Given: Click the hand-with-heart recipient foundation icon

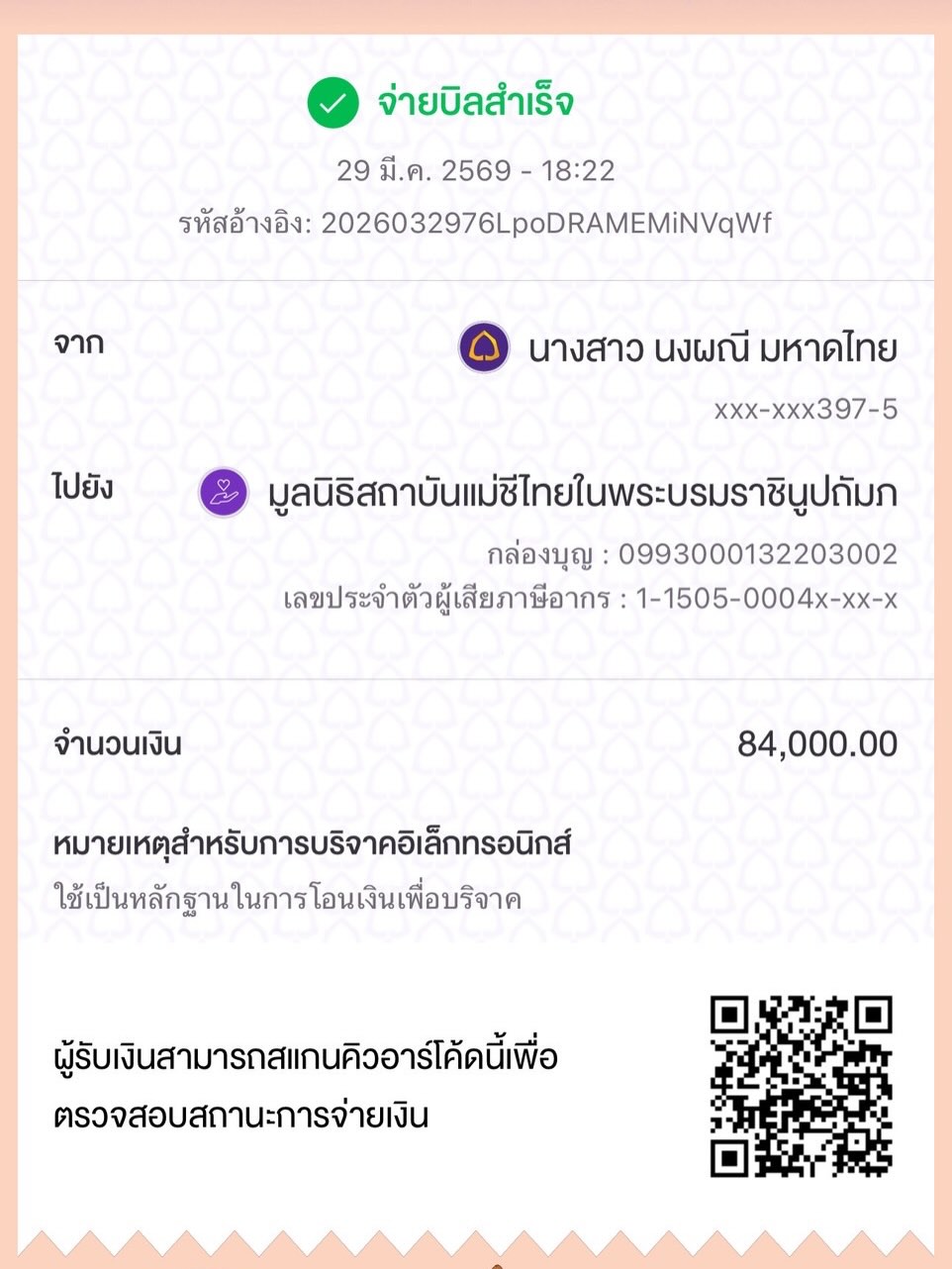Looking at the screenshot, I should coord(225,492).
